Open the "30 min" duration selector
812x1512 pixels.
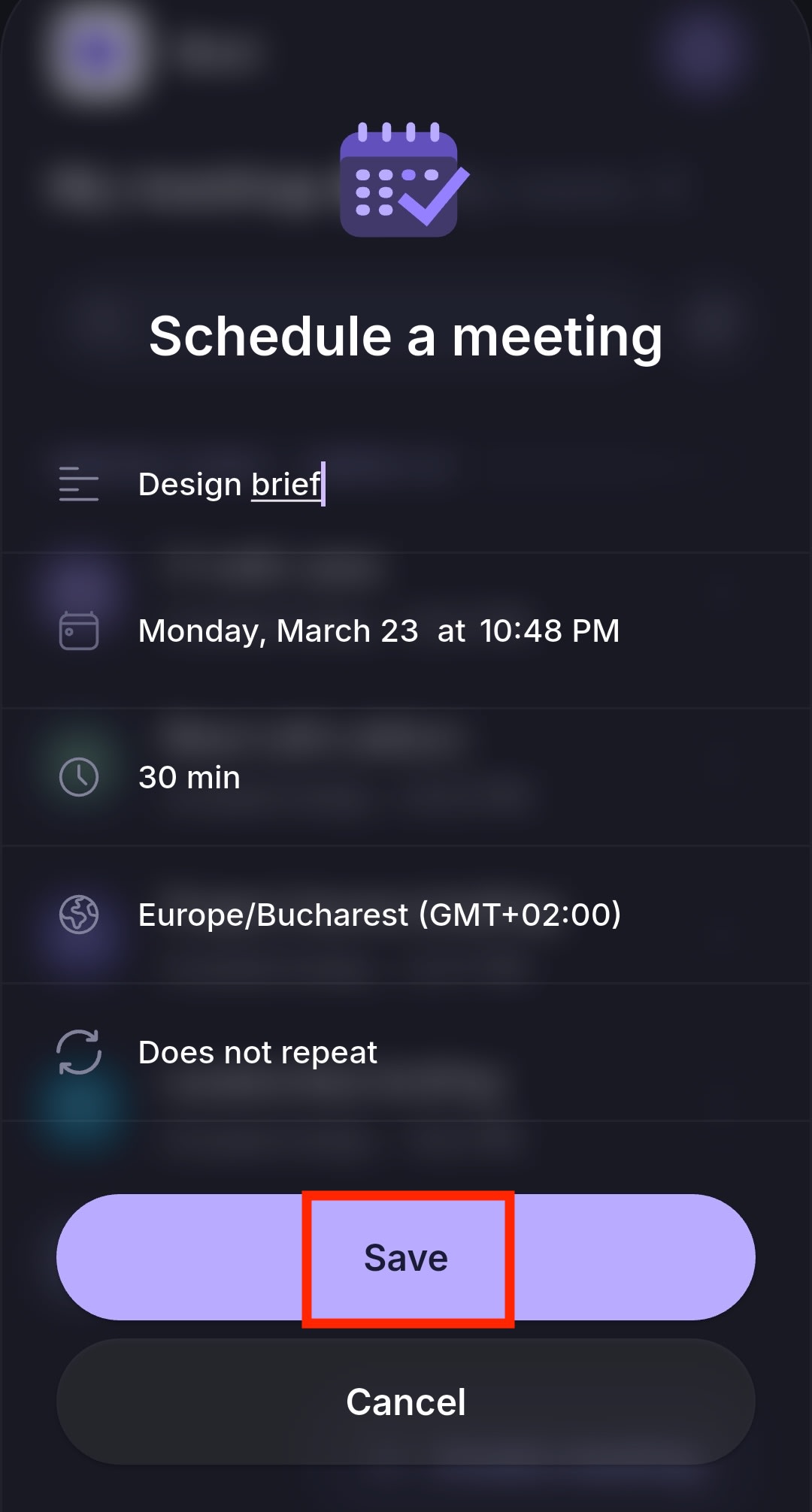[x=190, y=778]
